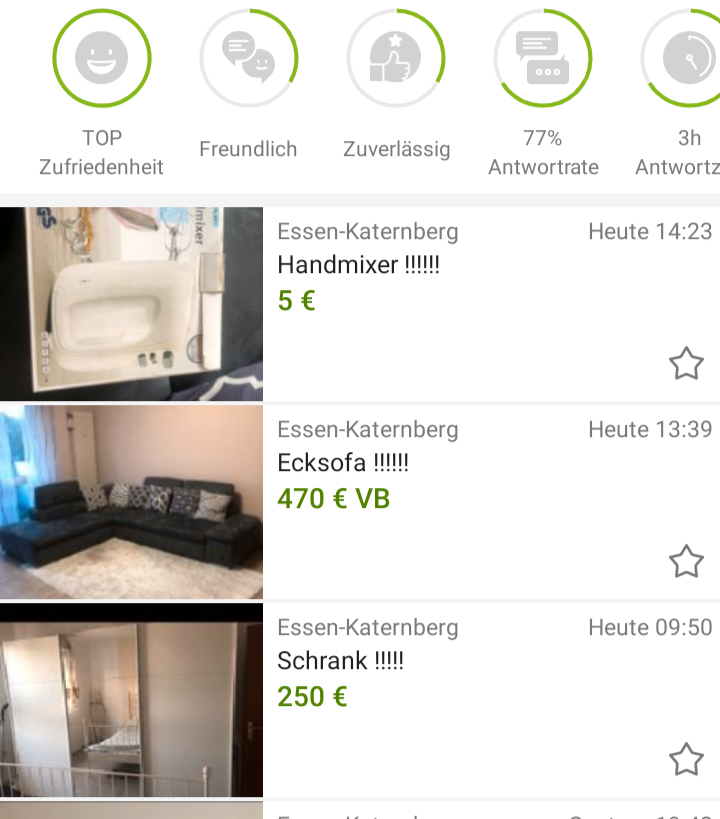Open the Handmixer listing
The width and height of the screenshot is (720, 819).
(358, 266)
